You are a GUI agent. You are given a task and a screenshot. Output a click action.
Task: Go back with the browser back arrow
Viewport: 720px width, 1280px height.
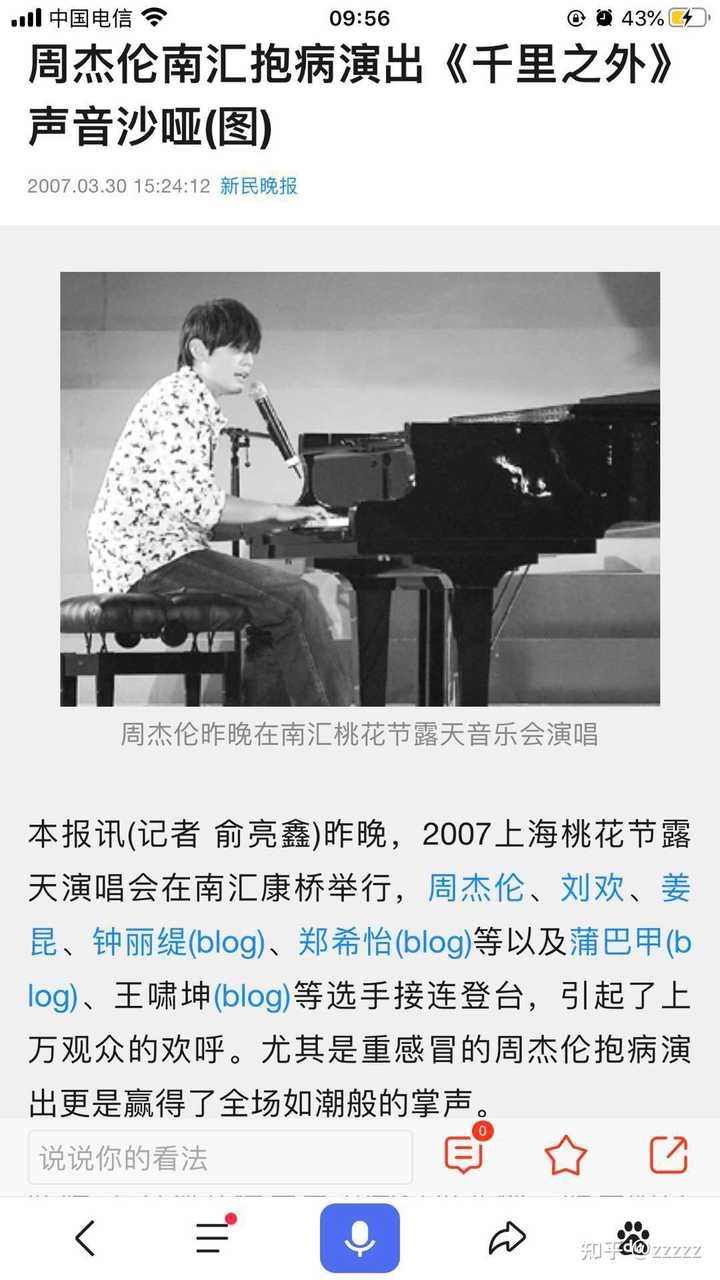point(86,1238)
